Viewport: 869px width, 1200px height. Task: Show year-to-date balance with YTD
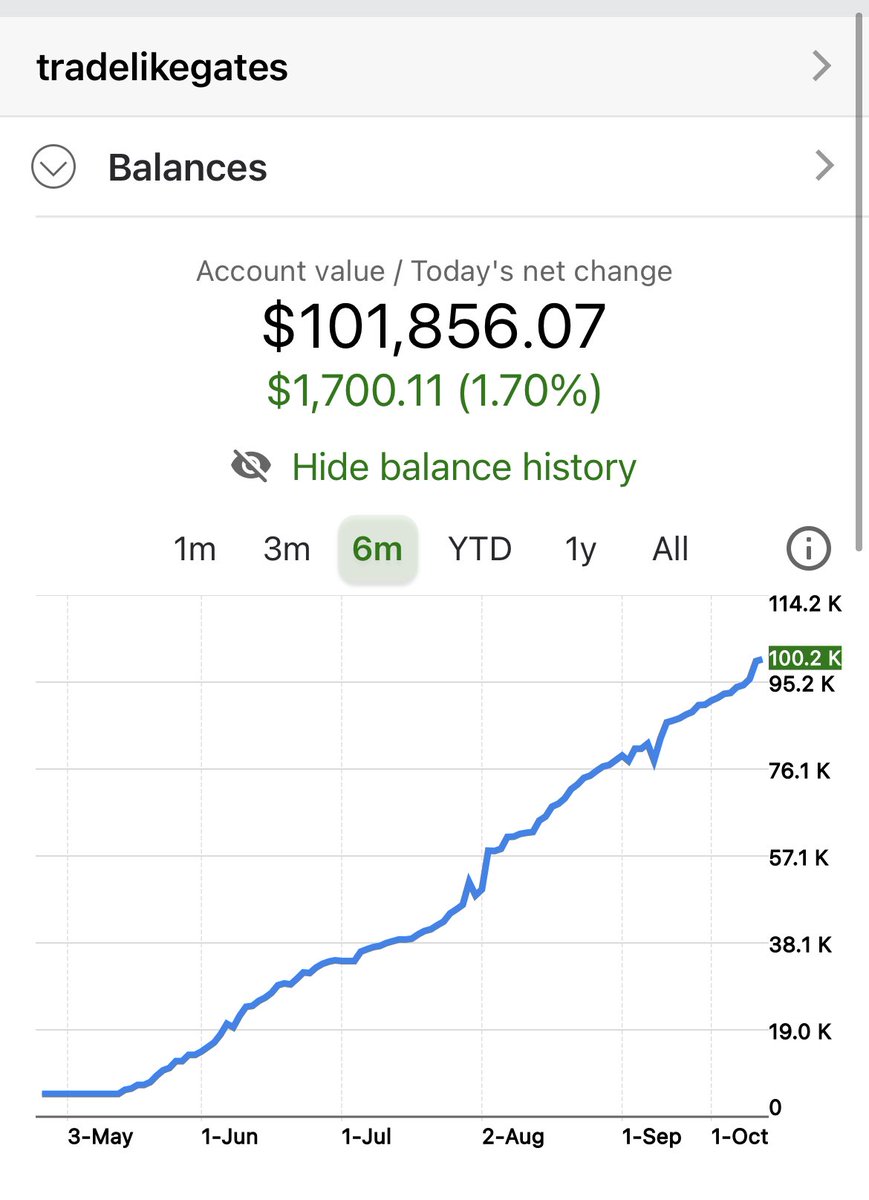click(x=479, y=549)
